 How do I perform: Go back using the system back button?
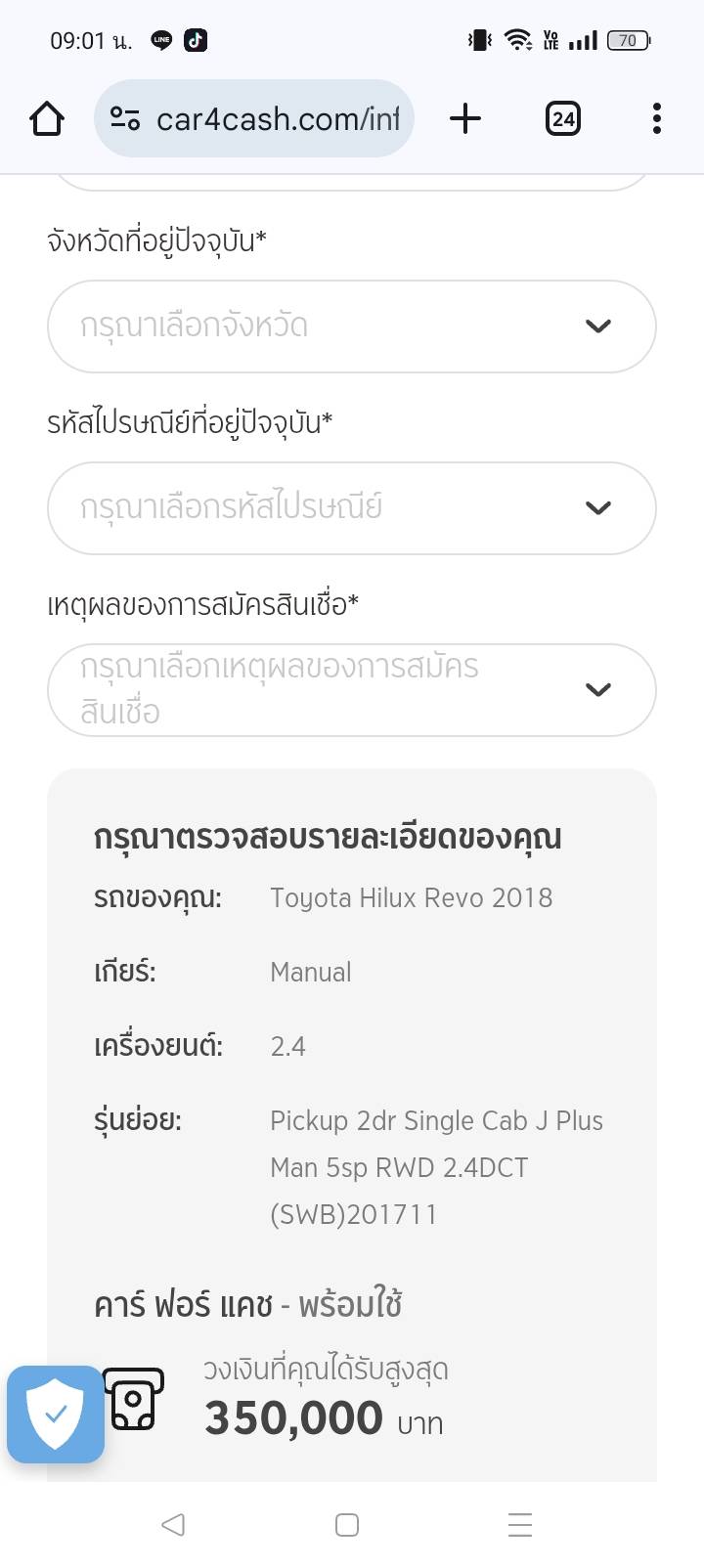click(x=173, y=1525)
